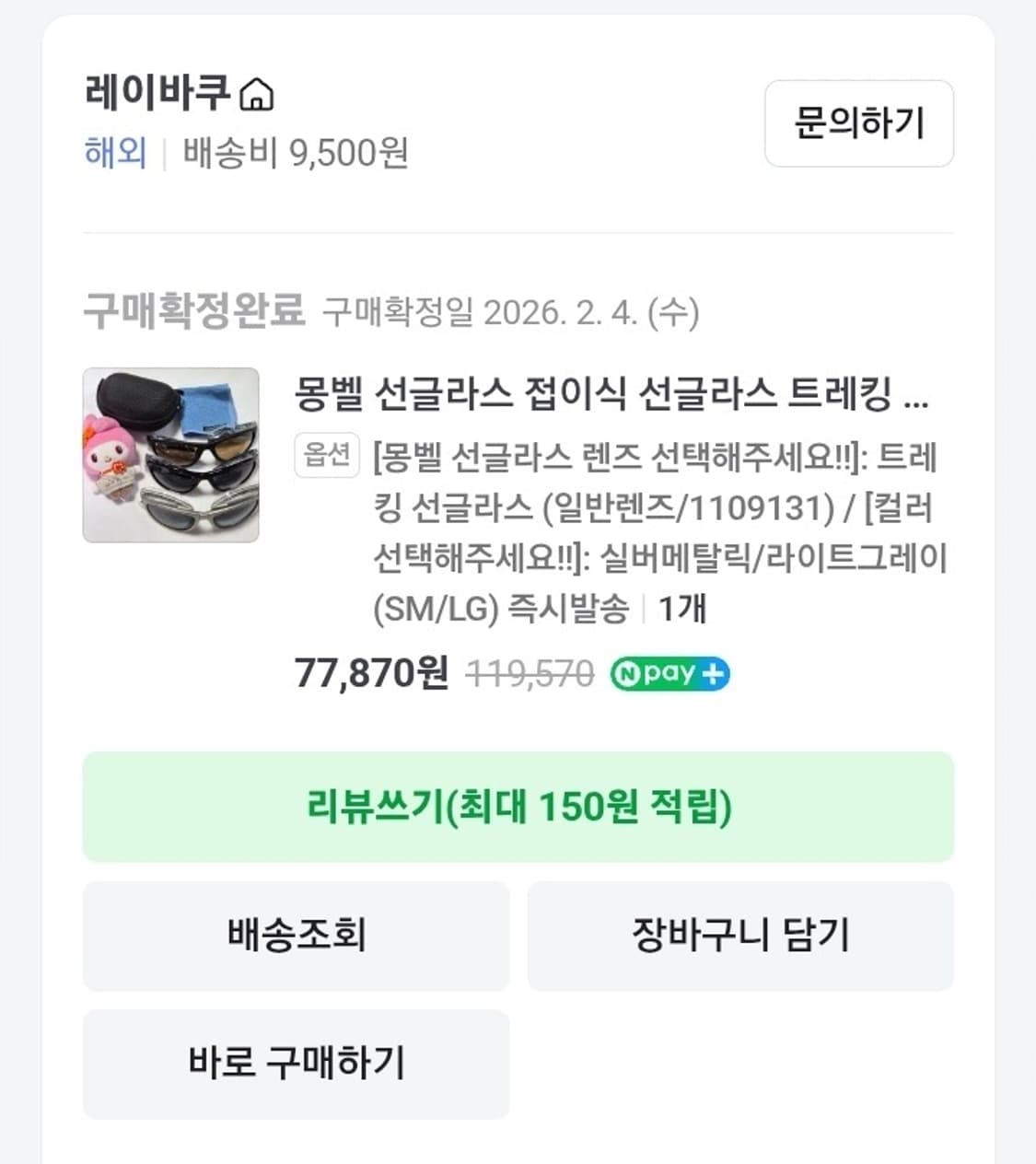Click 배송조회 to track delivery
The image size is (1036, 1164).
296,937
